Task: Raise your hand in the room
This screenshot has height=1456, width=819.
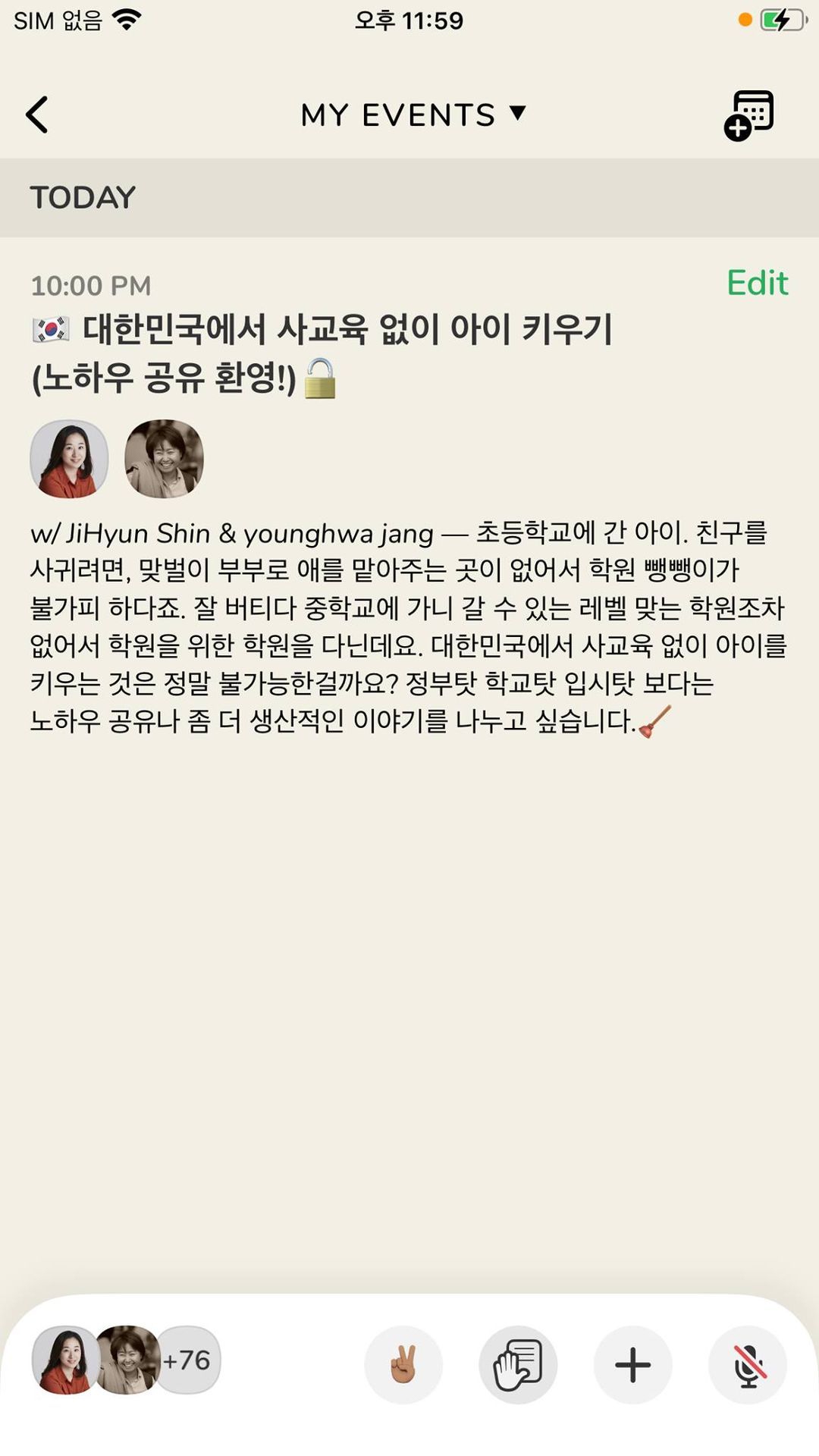Action: 518,1364
